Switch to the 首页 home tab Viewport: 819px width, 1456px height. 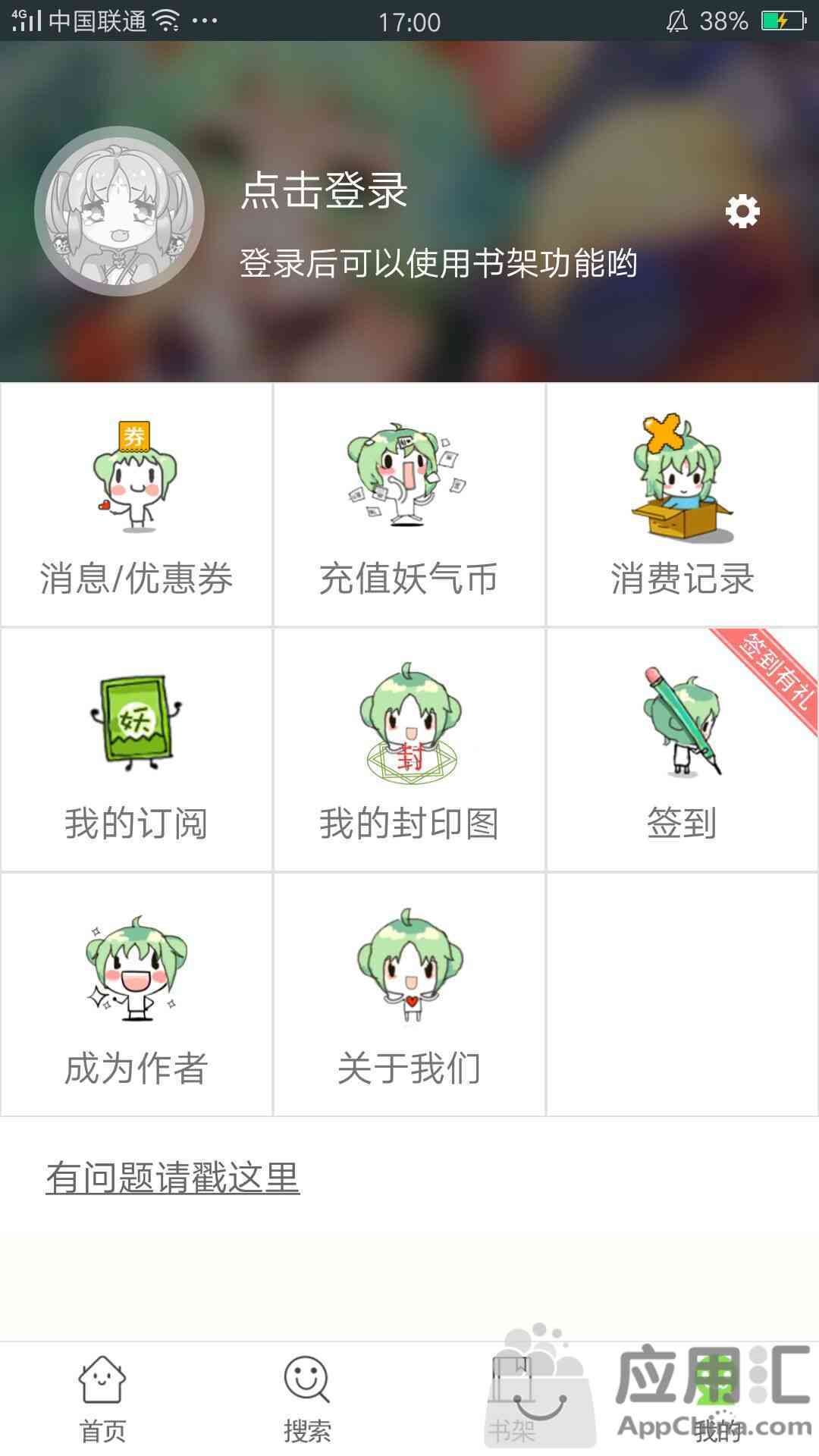coord(102,1399)
